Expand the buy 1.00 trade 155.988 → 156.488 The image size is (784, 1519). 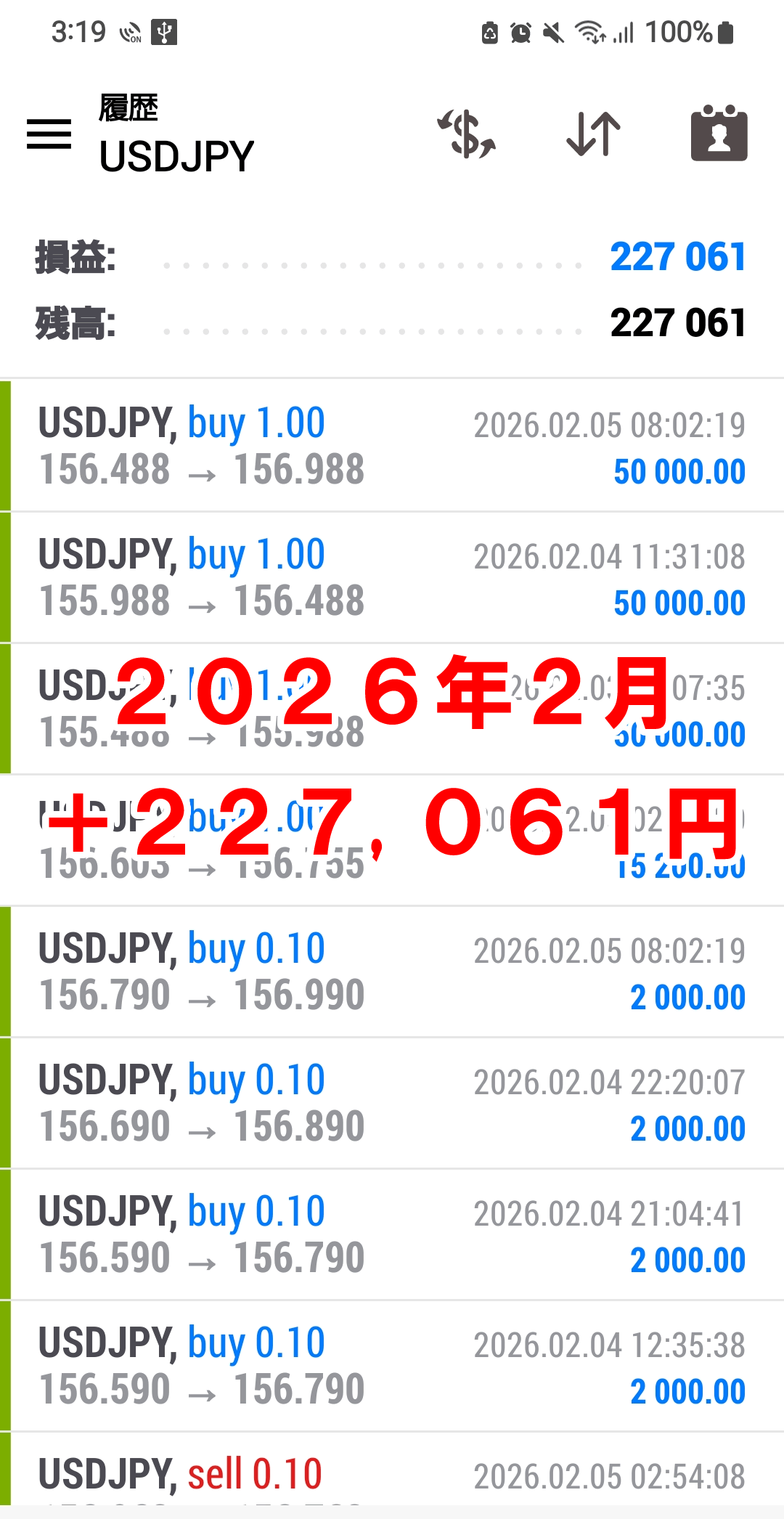[x=392, y=577]
